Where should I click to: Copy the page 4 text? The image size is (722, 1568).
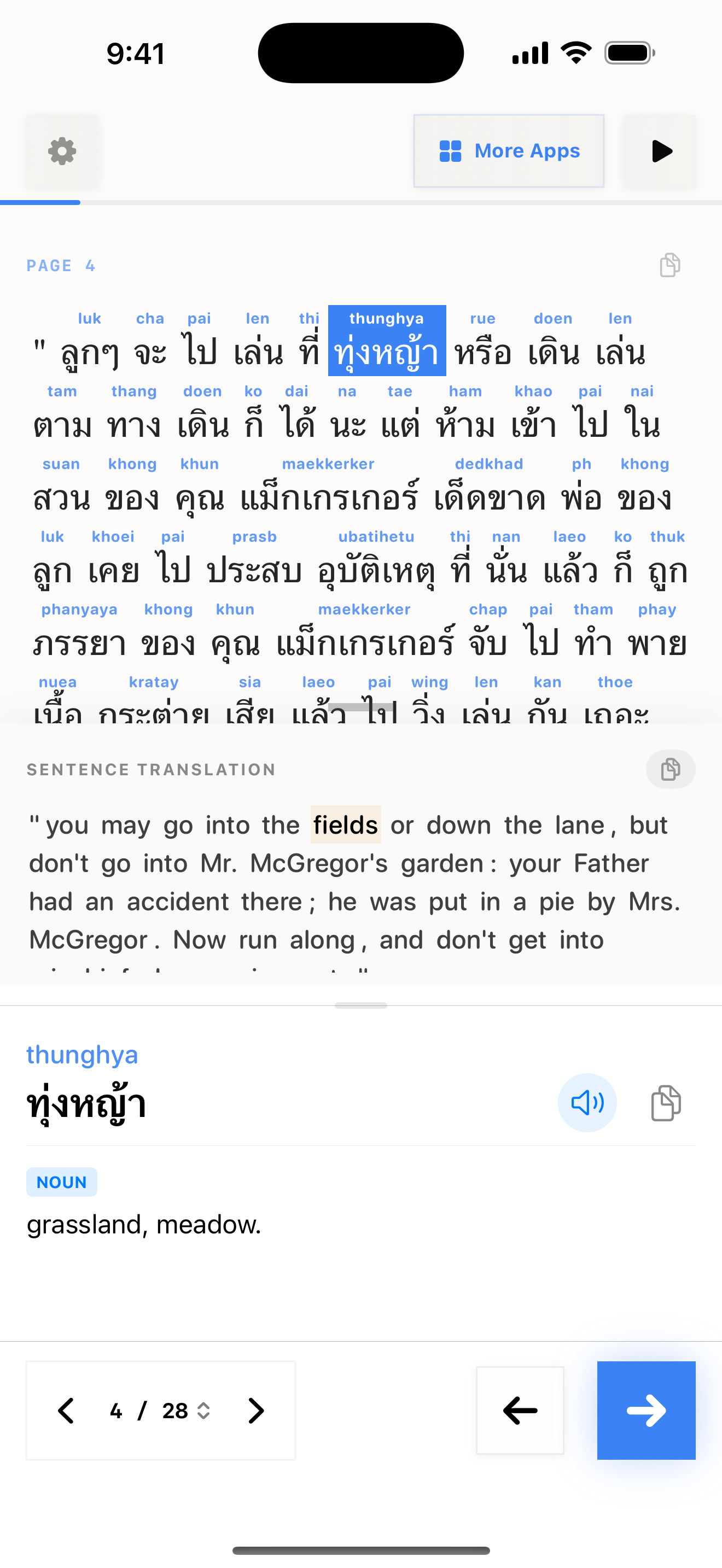click(x=669, y=265)
